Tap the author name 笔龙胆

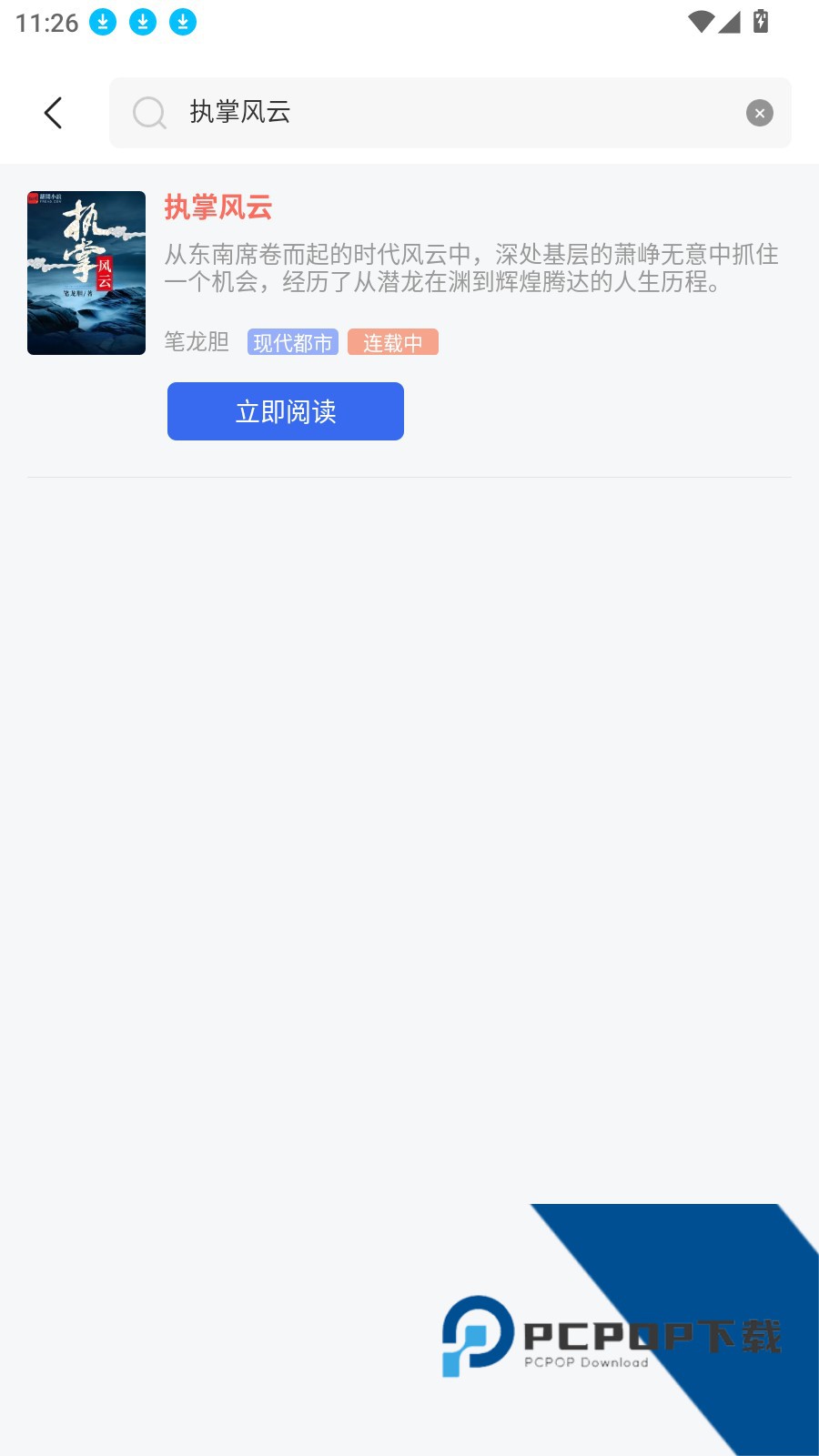(196, 342)
